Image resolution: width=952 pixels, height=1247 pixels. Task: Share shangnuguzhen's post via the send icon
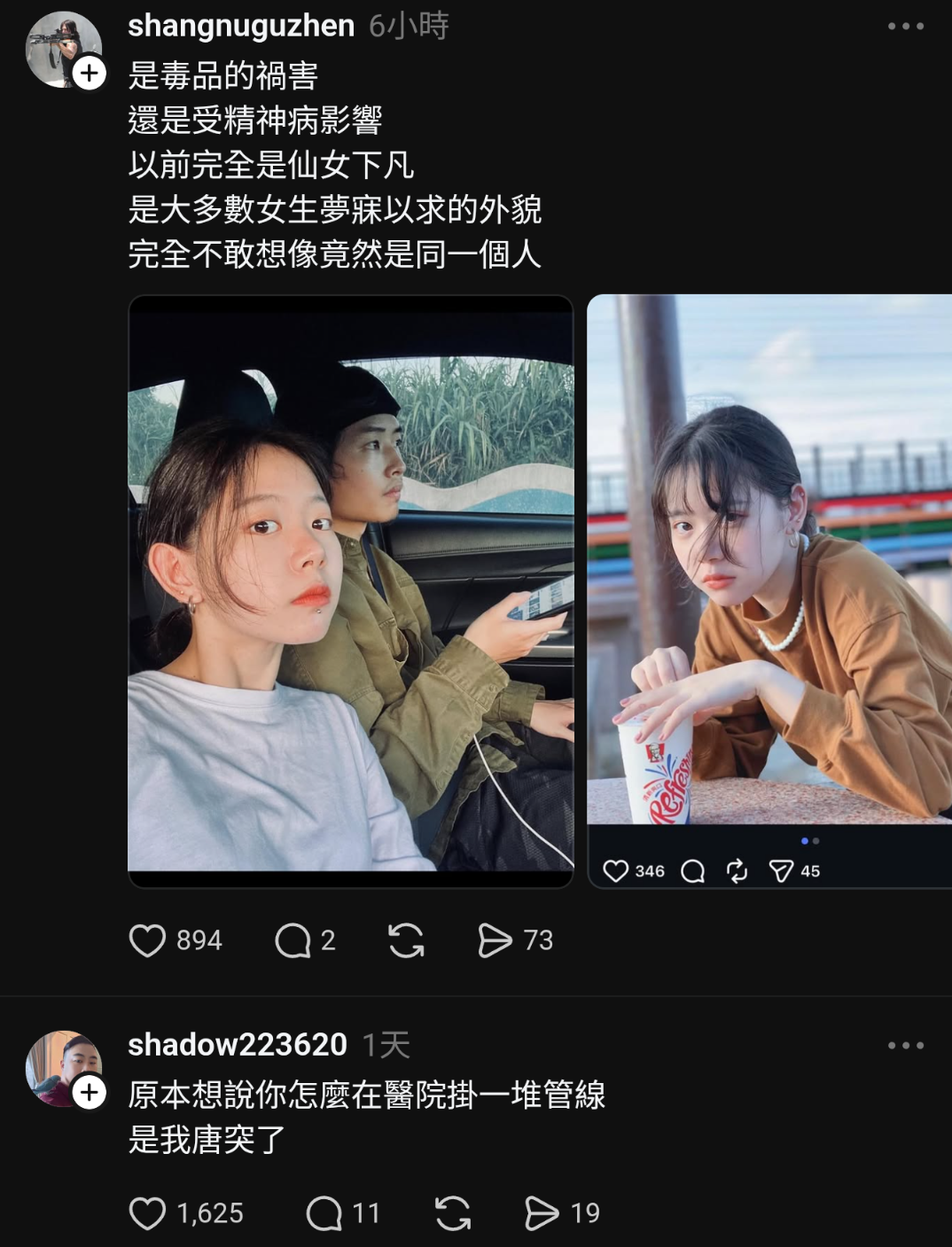pyautogui.click(x=495, y=940)
